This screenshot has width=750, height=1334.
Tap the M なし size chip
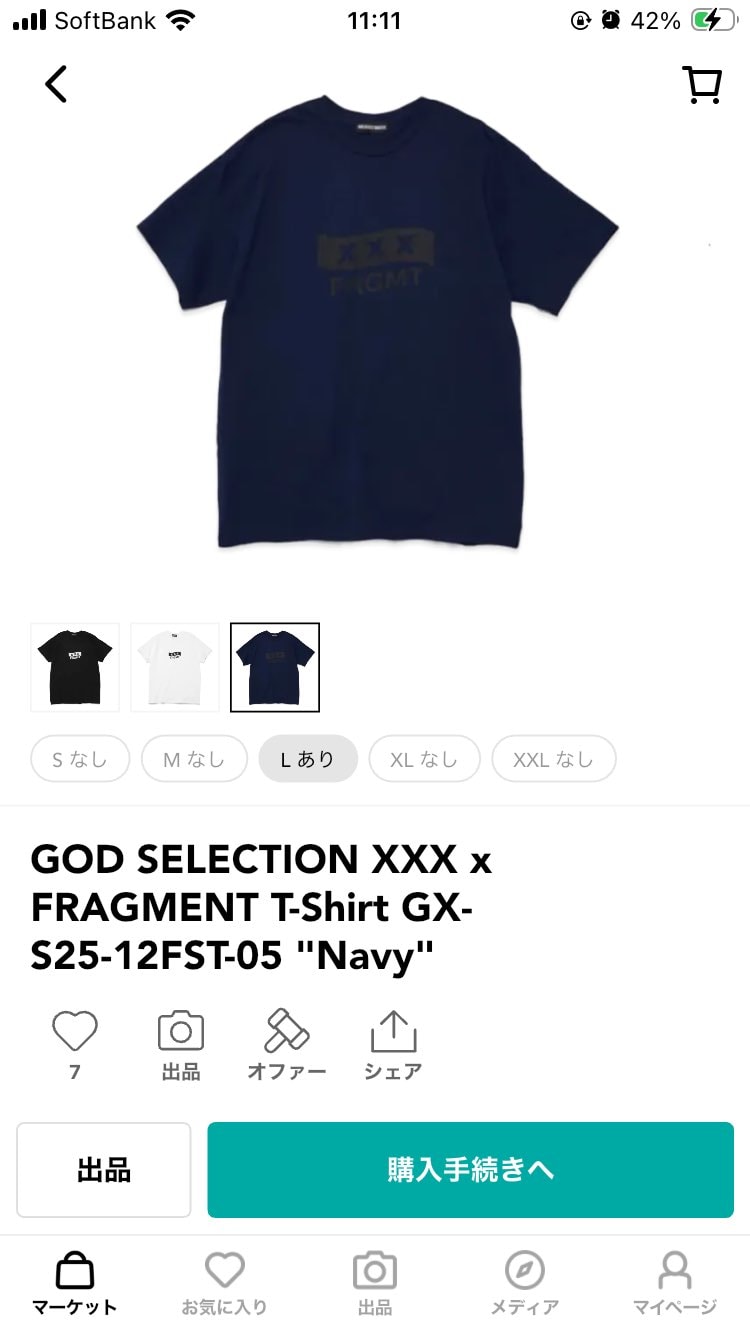click(x=194, y=758)
